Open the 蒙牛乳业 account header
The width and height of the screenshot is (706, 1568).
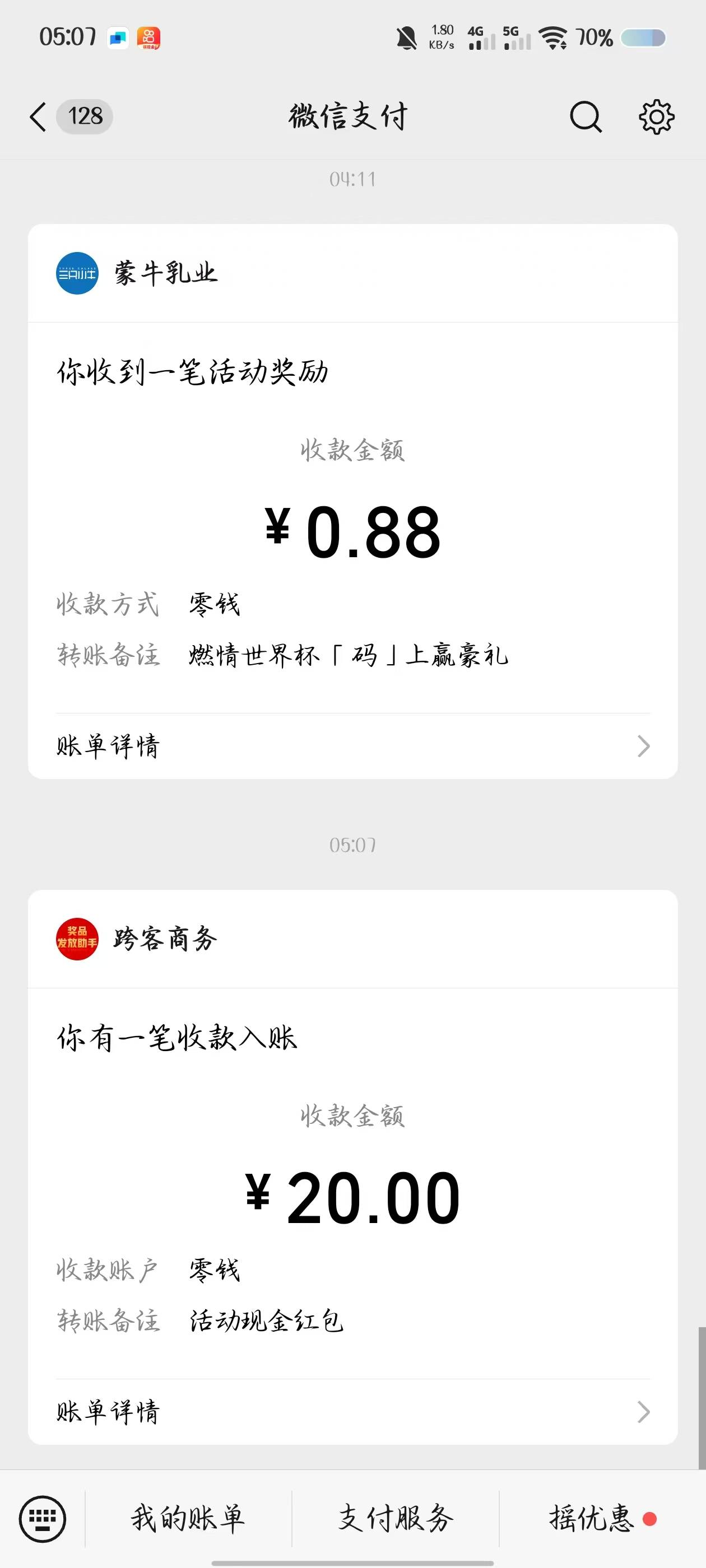(352, 273)
